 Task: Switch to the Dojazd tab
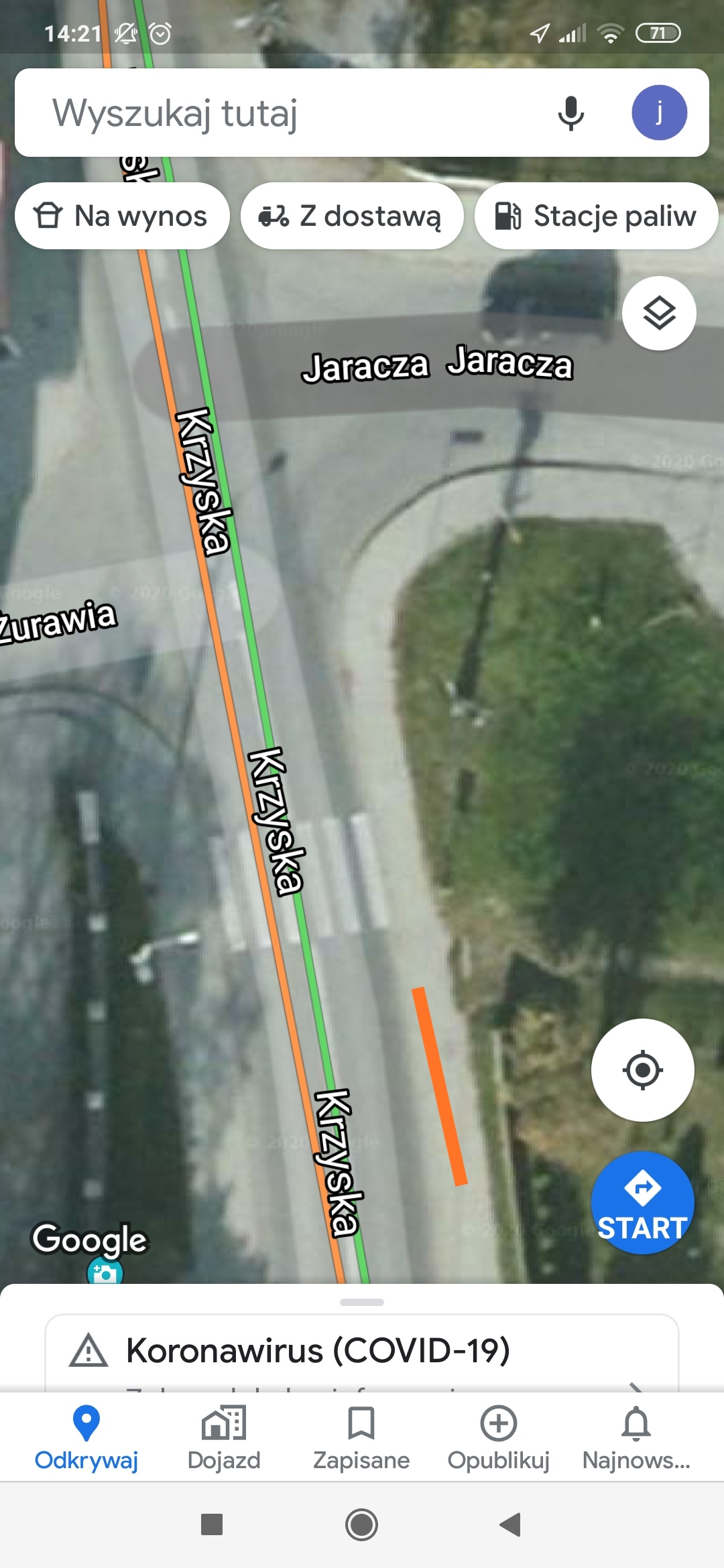coord(224,1437)
